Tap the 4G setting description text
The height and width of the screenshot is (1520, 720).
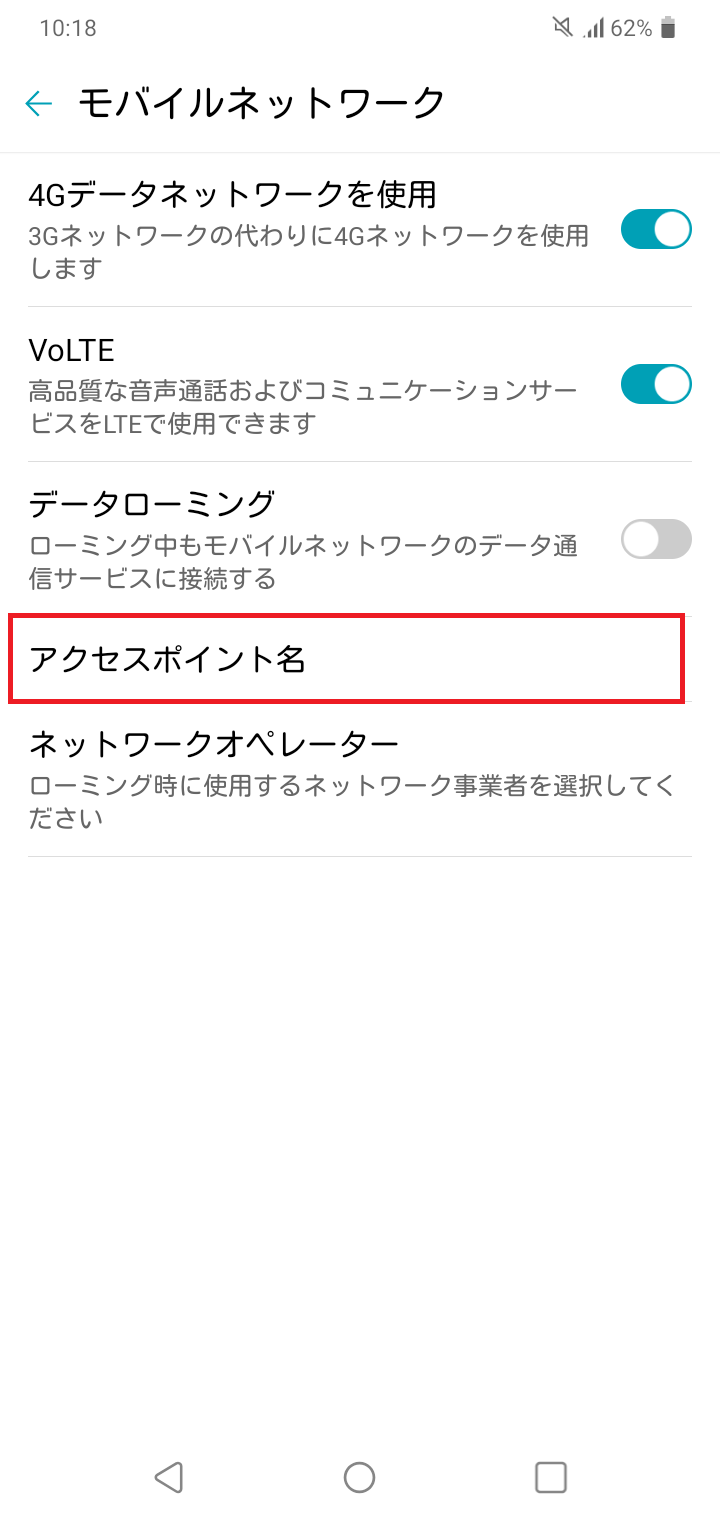[300, 246]
